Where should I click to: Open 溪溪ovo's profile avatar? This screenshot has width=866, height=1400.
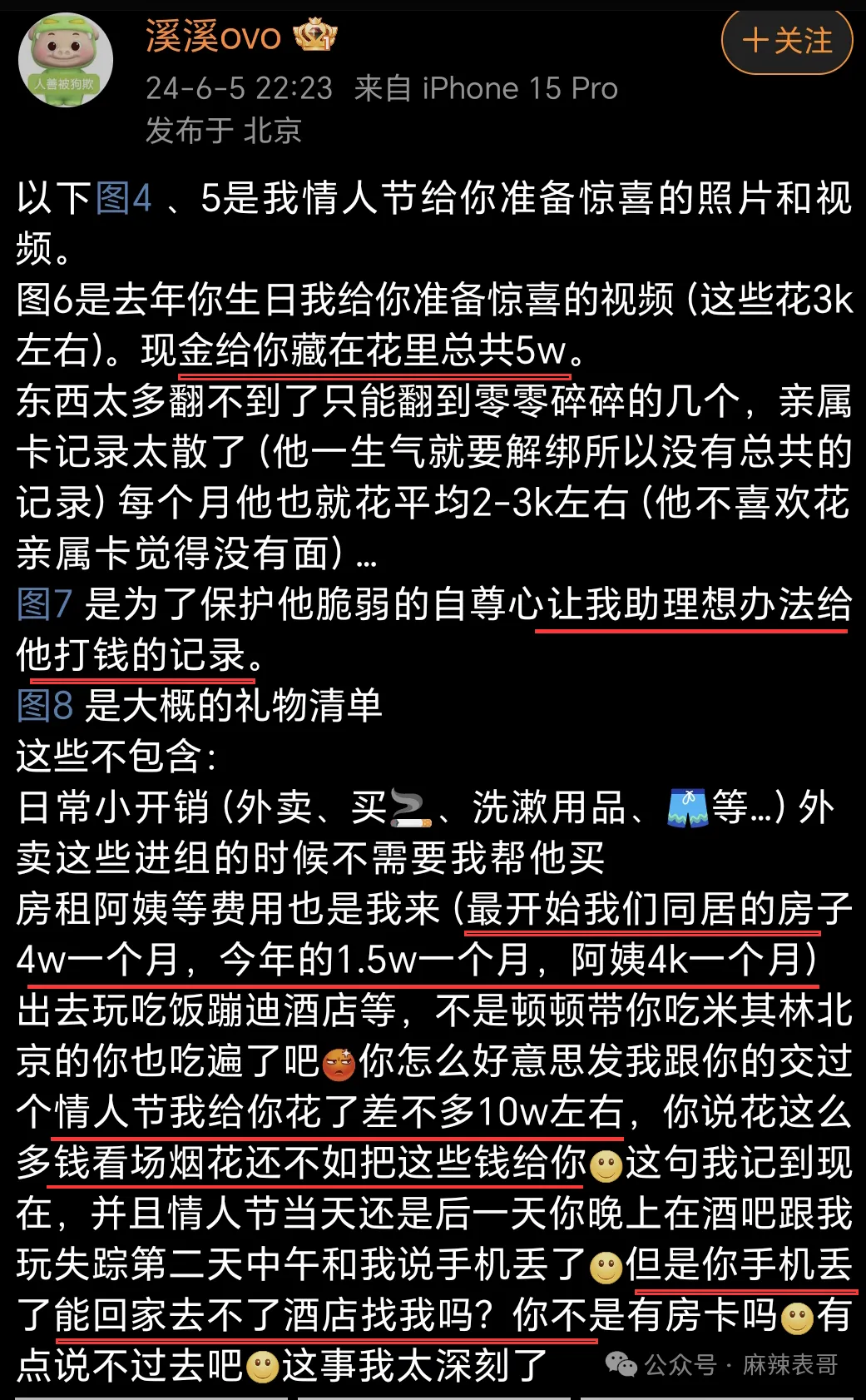click(x=66, y=61)
